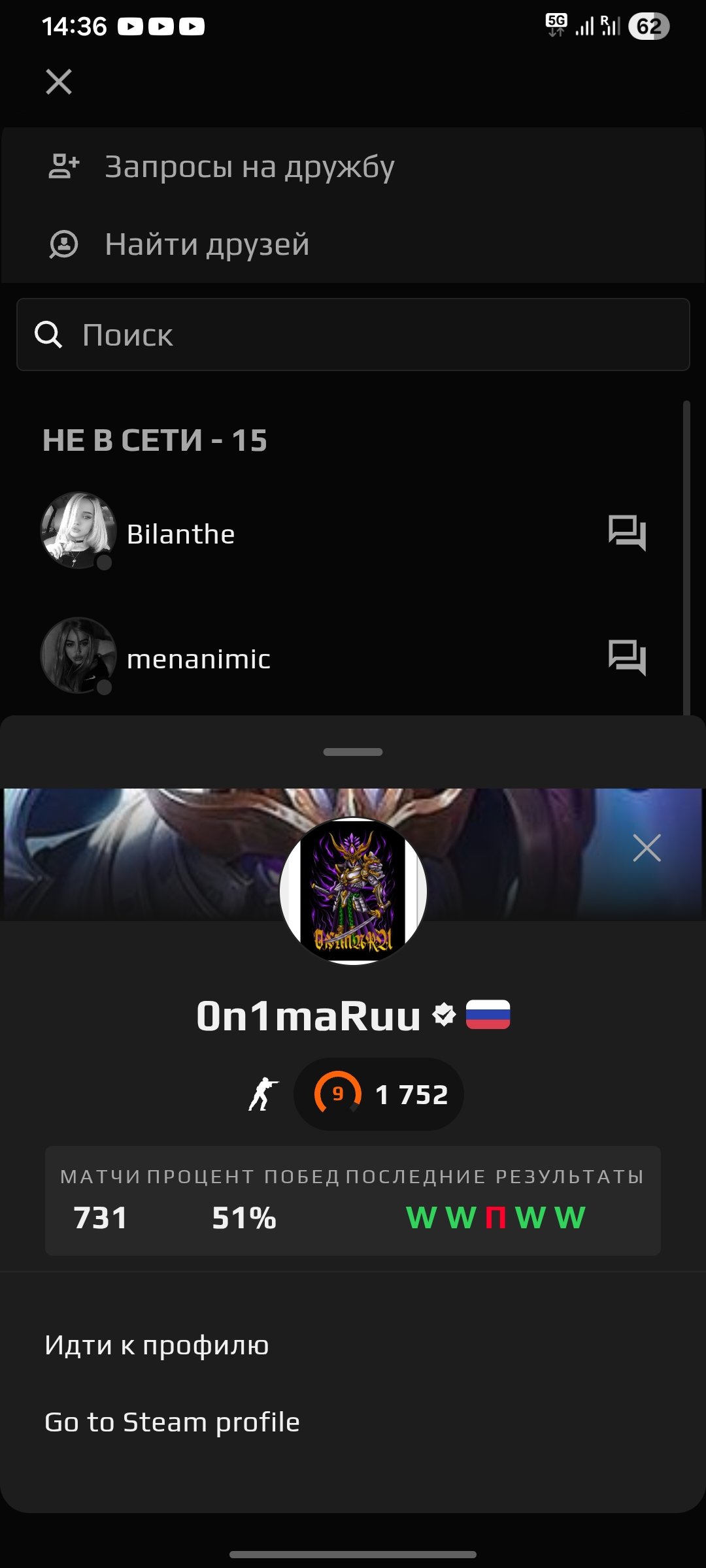The height and width of the screenshot is (1568, 706).
Task: Select Go to Steam profile
Action: coord(172,1422)
